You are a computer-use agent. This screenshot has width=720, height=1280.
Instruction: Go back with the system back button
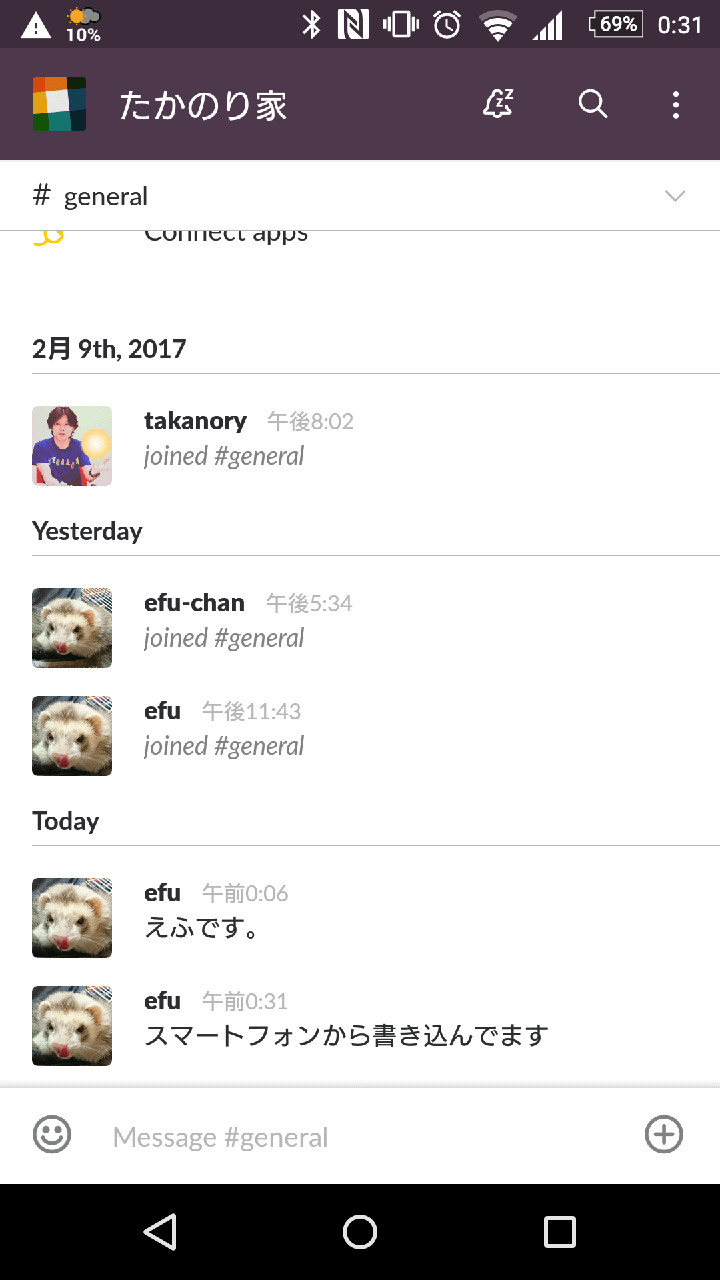[160, 1231]
